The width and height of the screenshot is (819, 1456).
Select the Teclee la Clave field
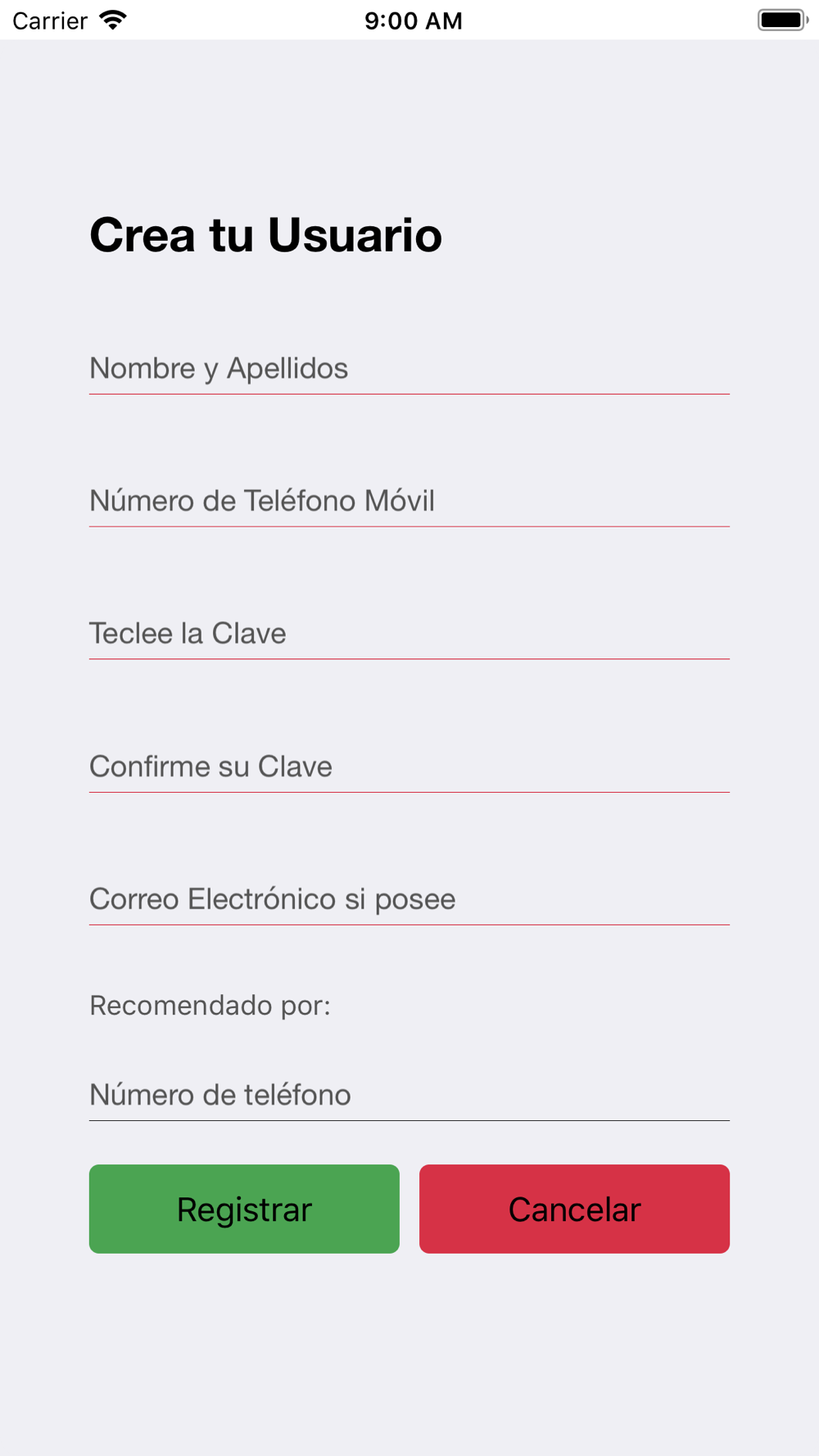point(409,634)
